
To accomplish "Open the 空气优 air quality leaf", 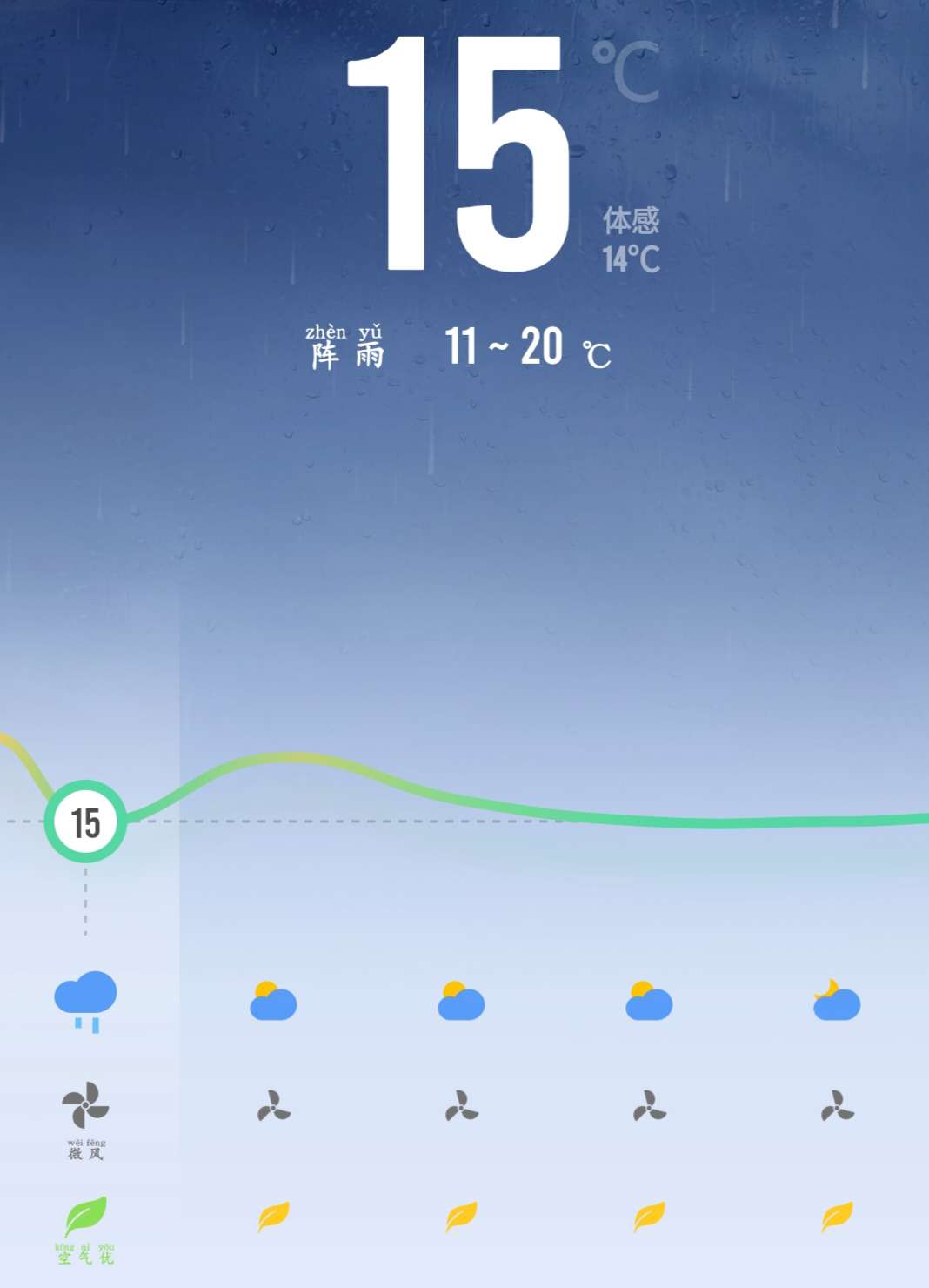I will pos(85,1217).
